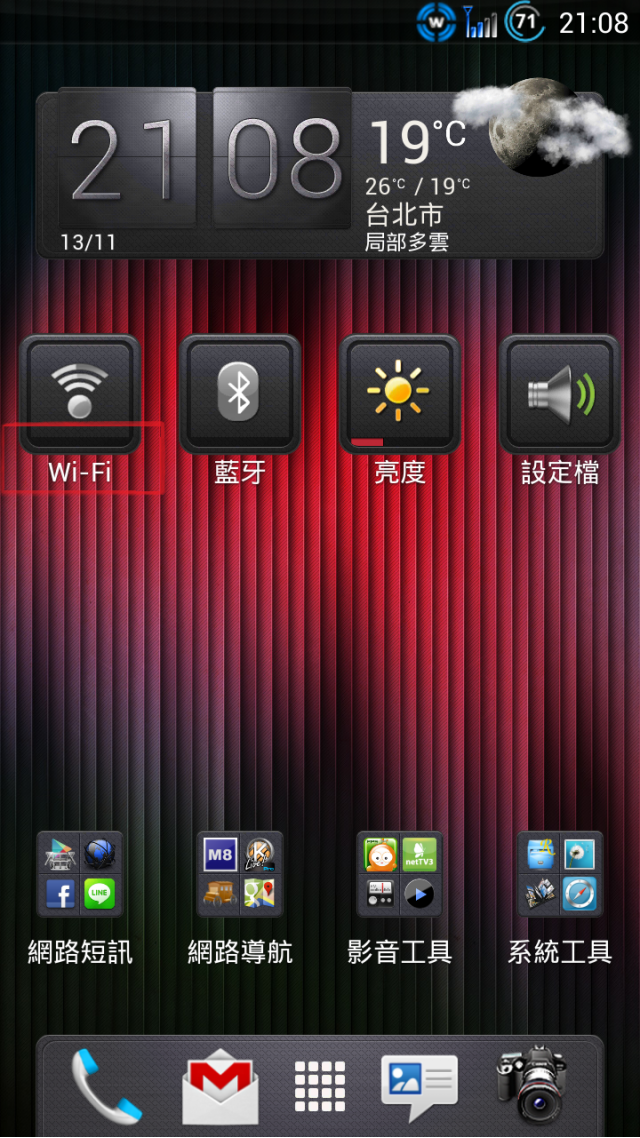Open the 系統工具 folder

pos(560,875)
